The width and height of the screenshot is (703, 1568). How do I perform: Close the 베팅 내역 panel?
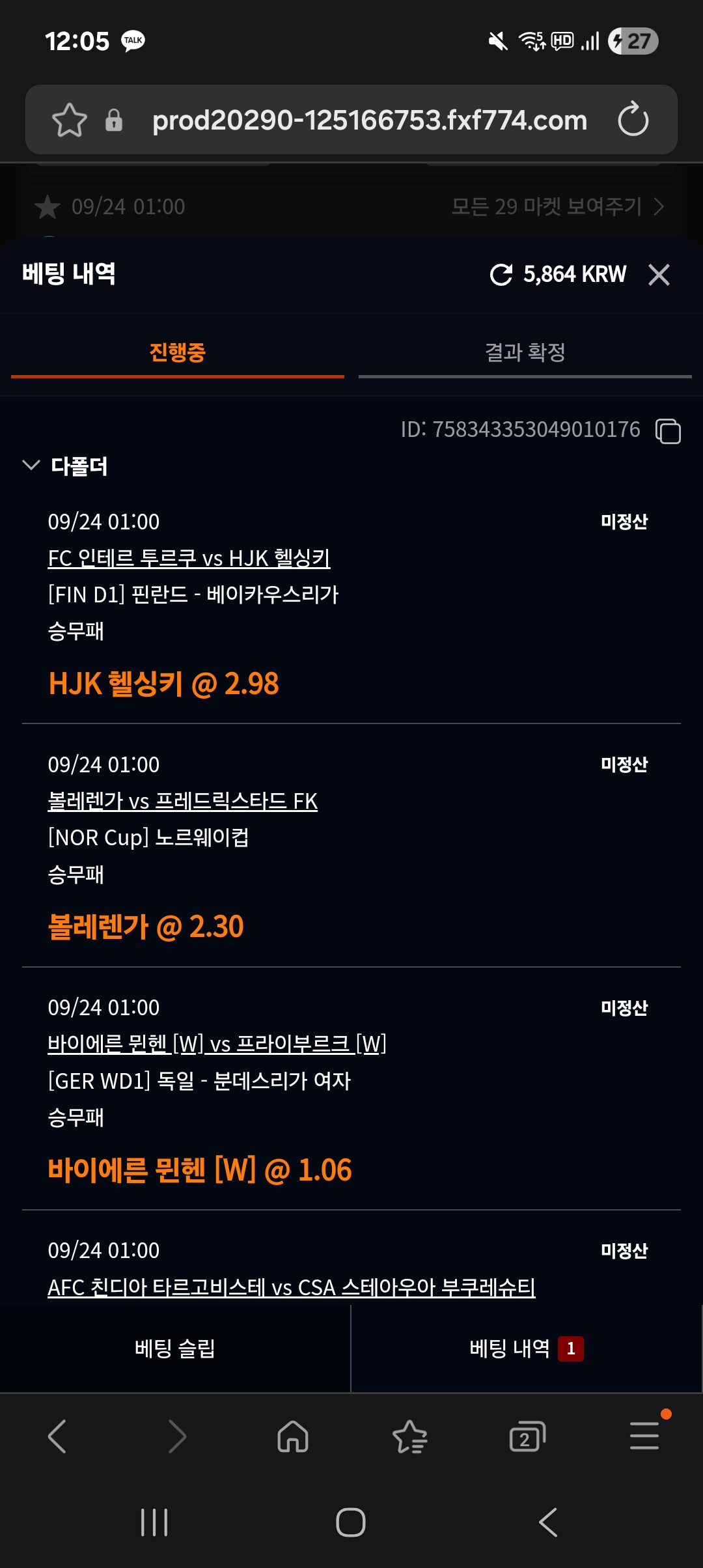click(659, 275)
